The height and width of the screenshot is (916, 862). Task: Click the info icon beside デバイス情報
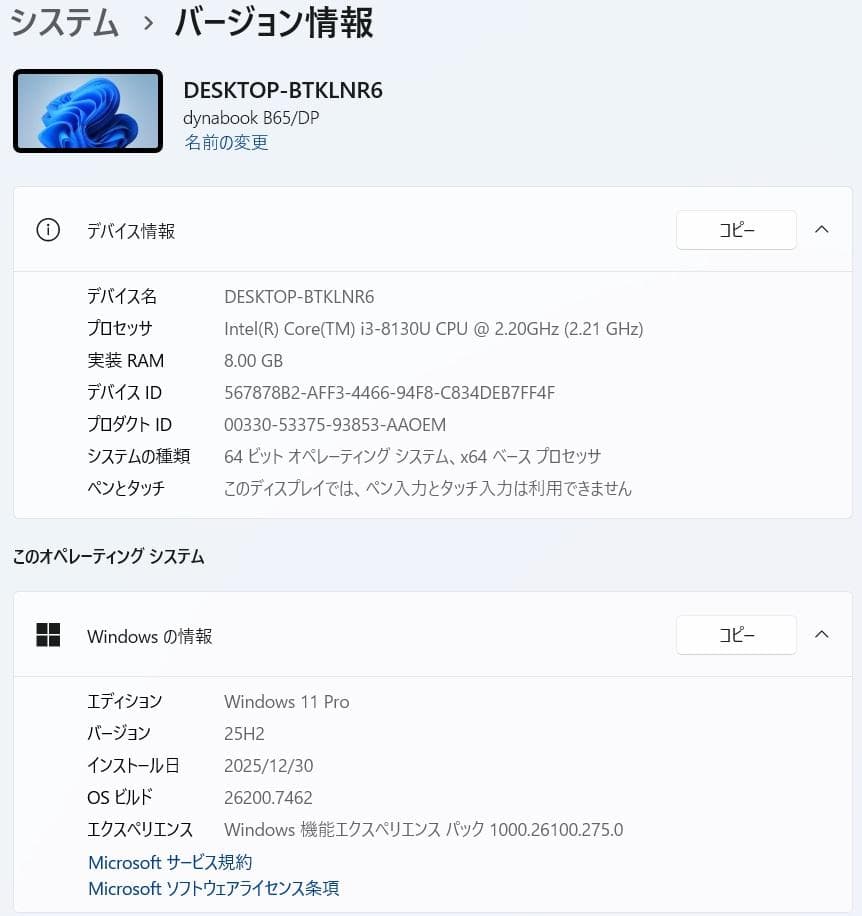point(48,230)
